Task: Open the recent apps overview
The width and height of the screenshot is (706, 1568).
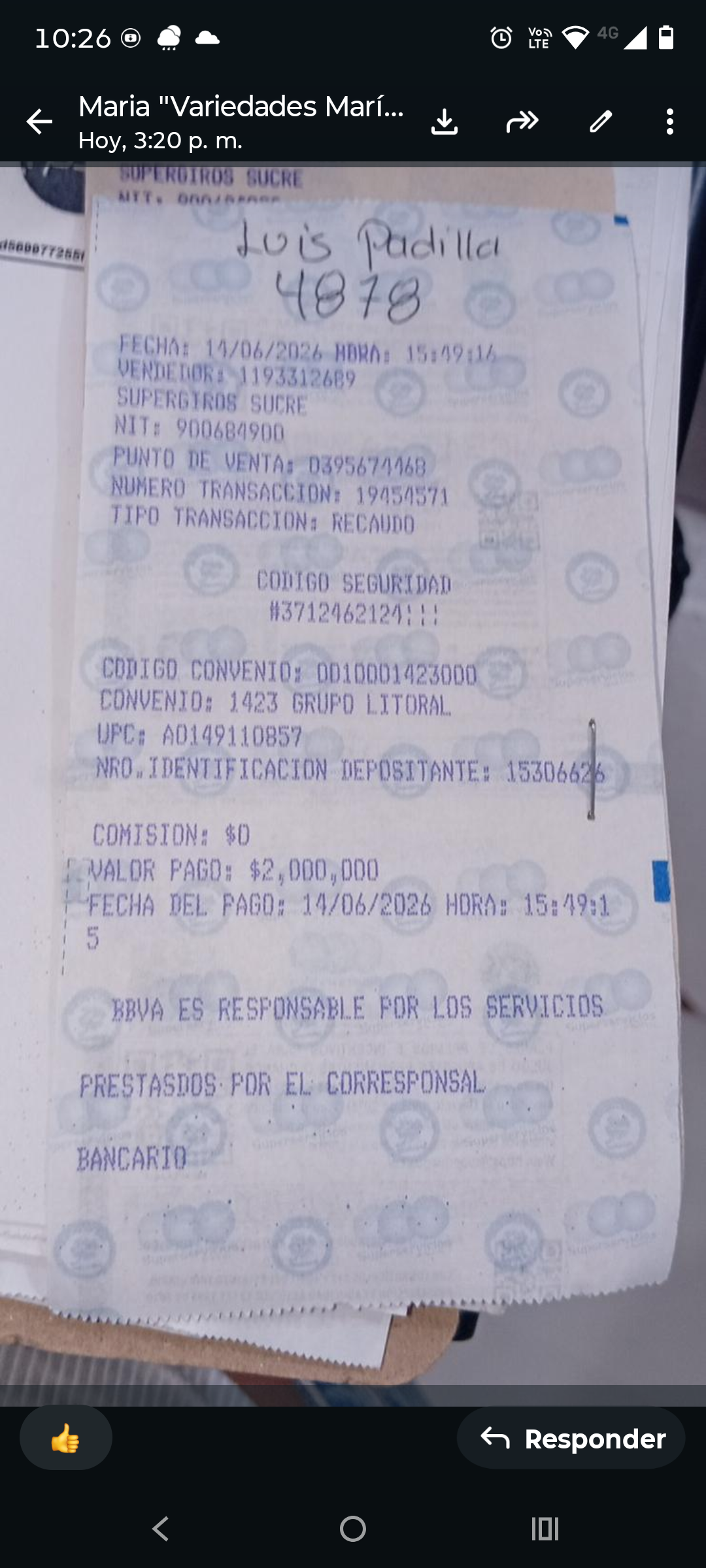Action: [545, 1529]
